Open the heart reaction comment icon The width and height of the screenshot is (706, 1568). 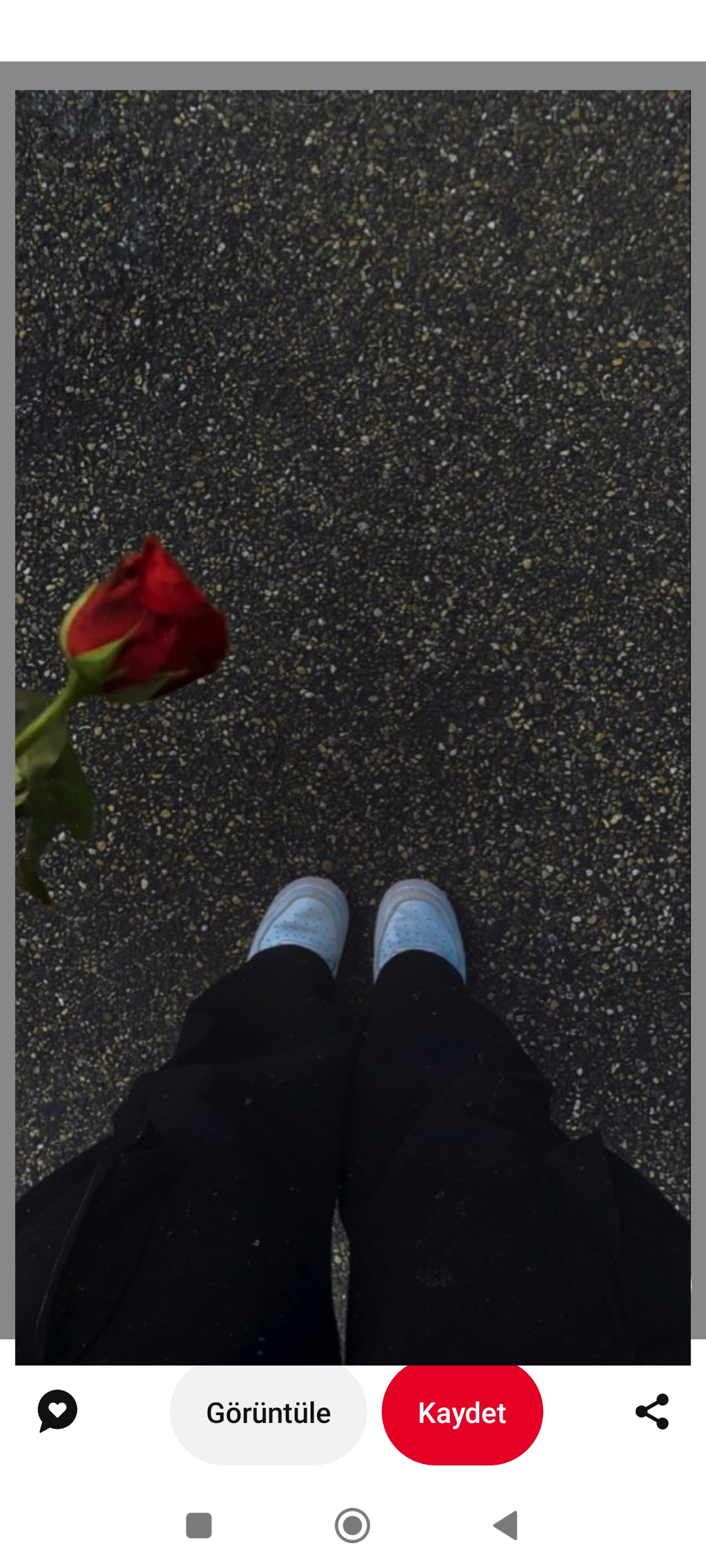(58, 1411)
